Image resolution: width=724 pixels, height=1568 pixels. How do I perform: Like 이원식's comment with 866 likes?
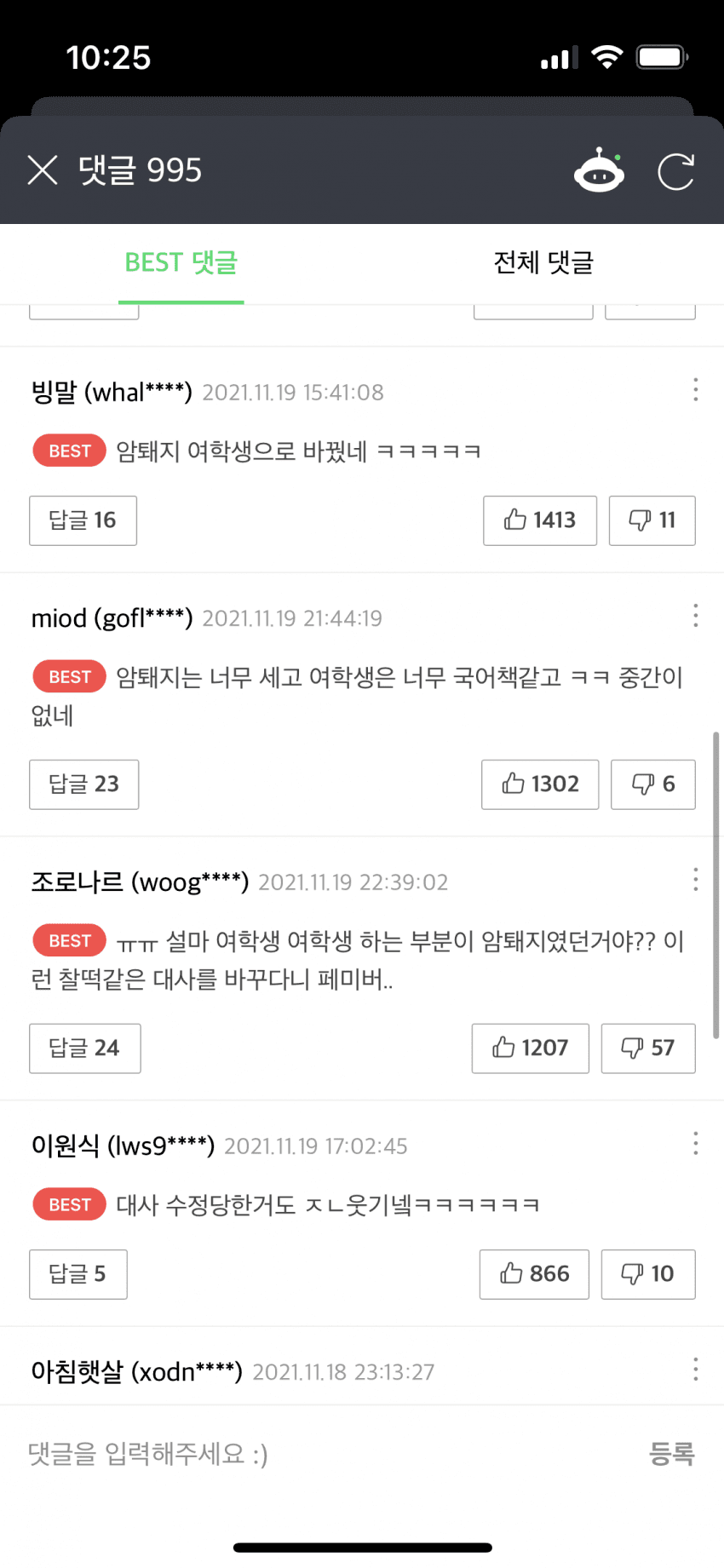click(x=534, y=1274)
